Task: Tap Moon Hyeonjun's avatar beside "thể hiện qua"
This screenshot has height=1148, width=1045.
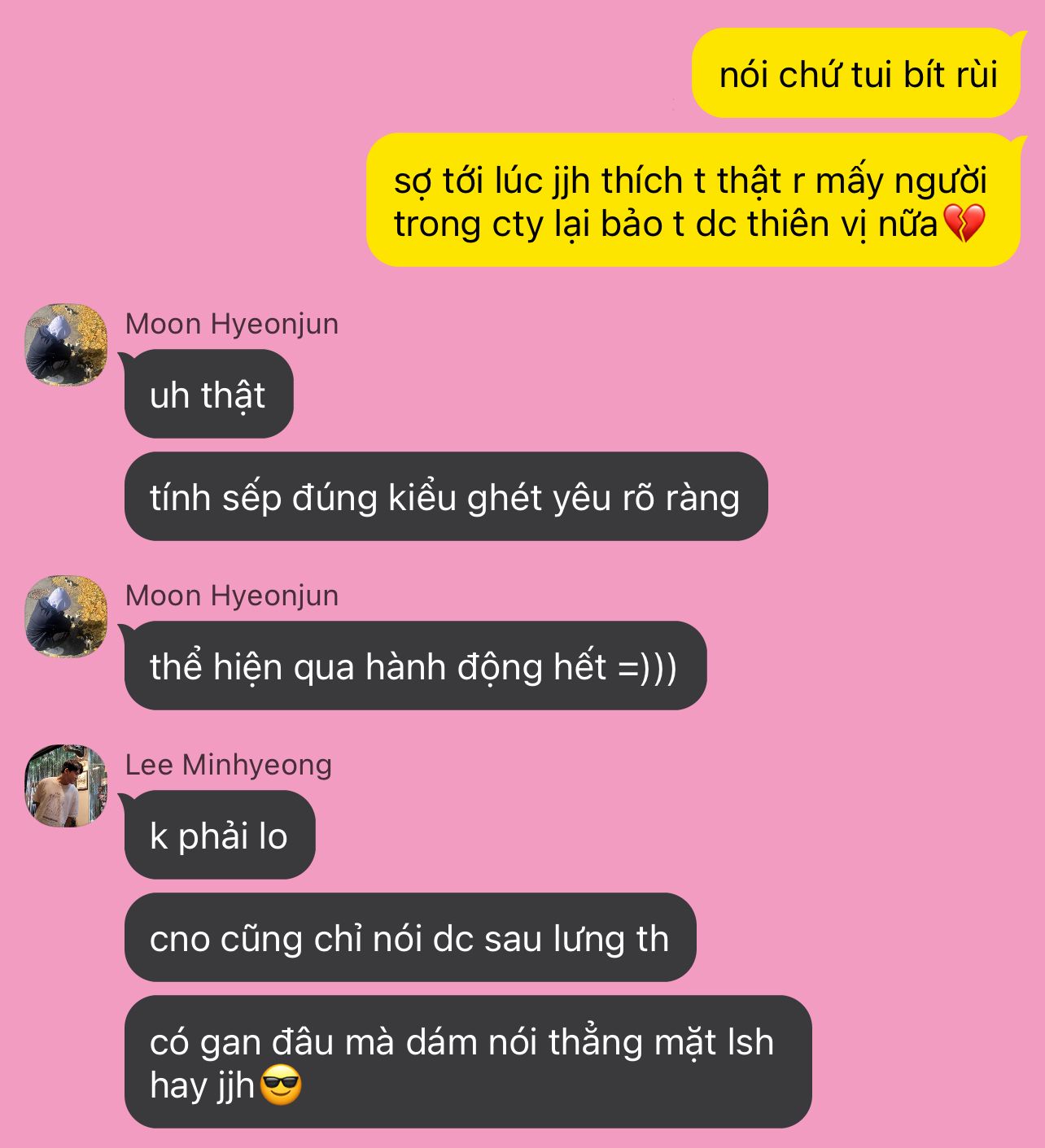Action: point(66,617)
